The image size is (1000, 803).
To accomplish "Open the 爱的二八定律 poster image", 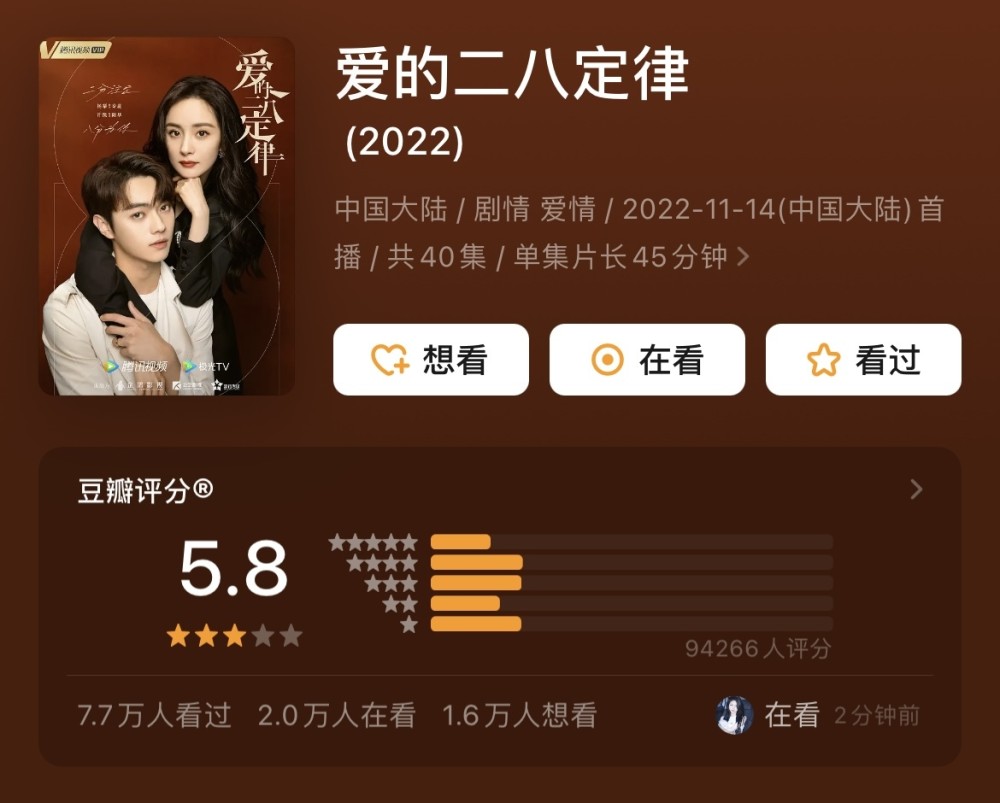I will pyautogui.click(x=166, y=216).
